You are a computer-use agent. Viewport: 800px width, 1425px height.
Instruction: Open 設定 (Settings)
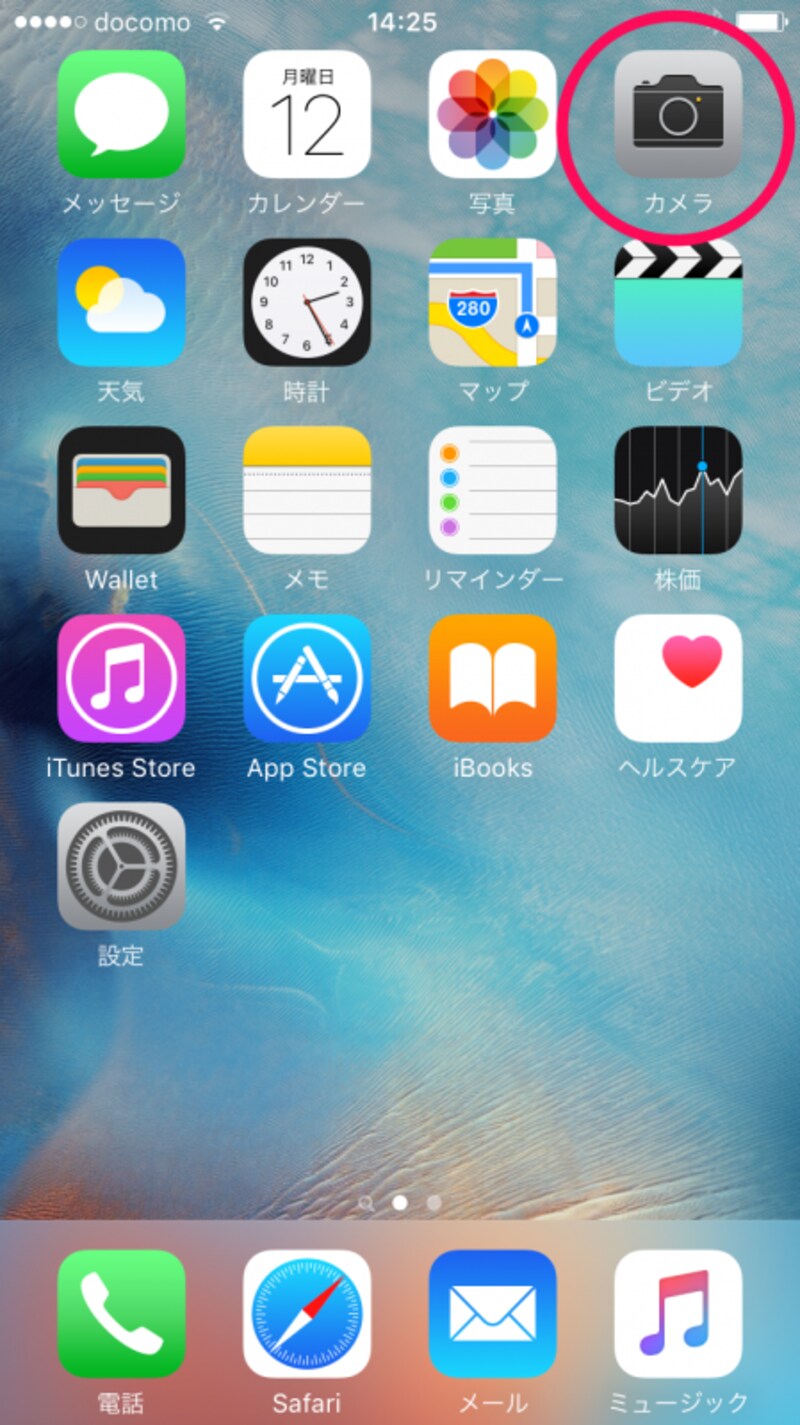(122, 866)
